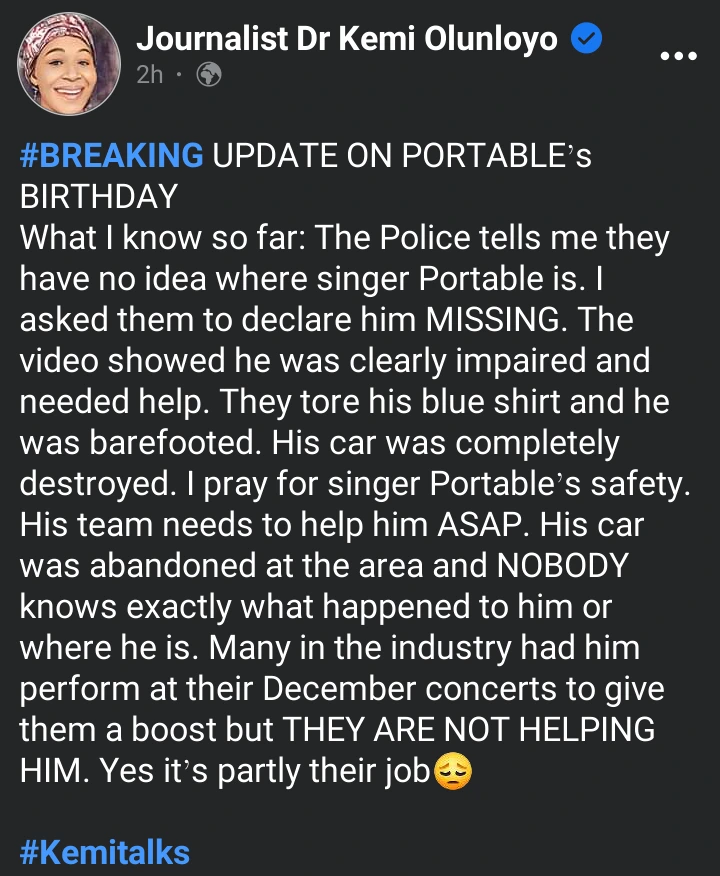
Task: Open the #Kemitalks hashtag
Action: click(104, 852)
